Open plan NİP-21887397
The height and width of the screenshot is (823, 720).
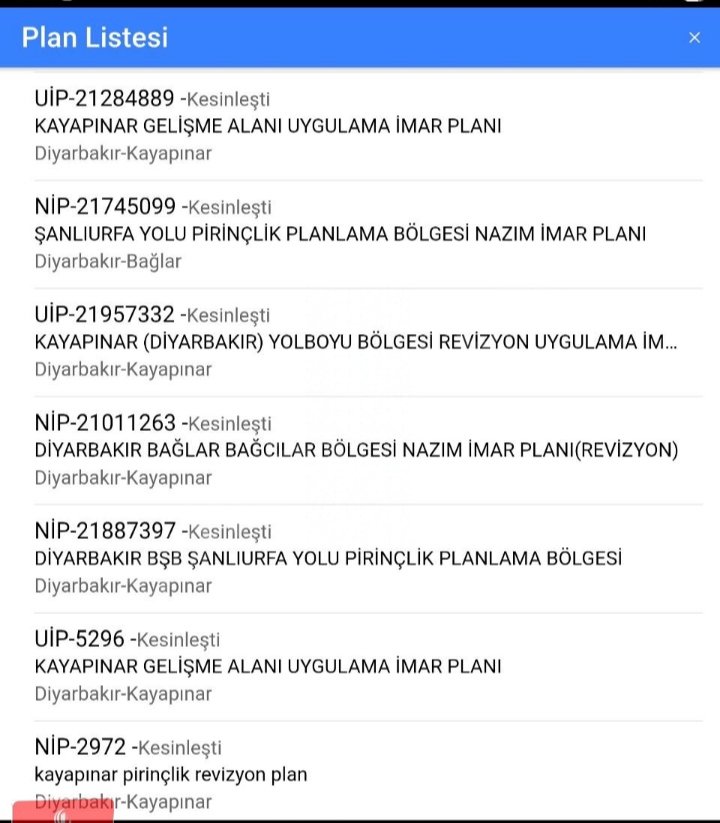click(x=328, y=558)
